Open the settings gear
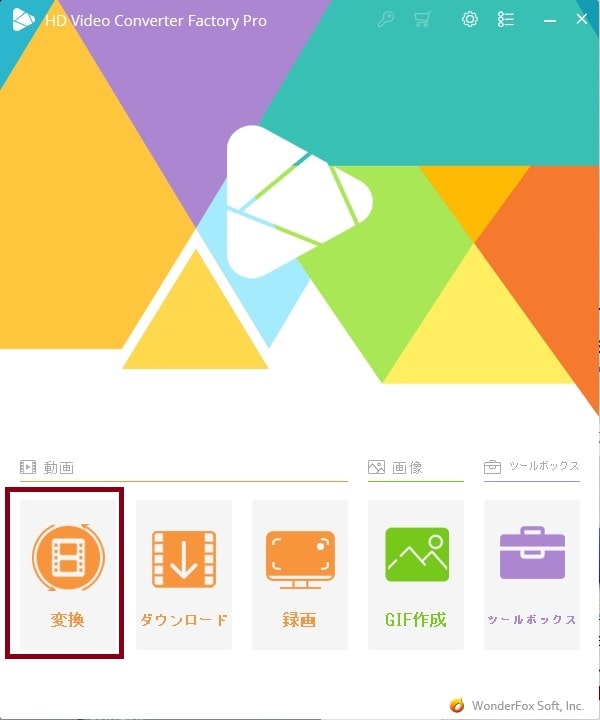Screen dimensions: 600x720 pyautogui.click(x=469, y=20)
